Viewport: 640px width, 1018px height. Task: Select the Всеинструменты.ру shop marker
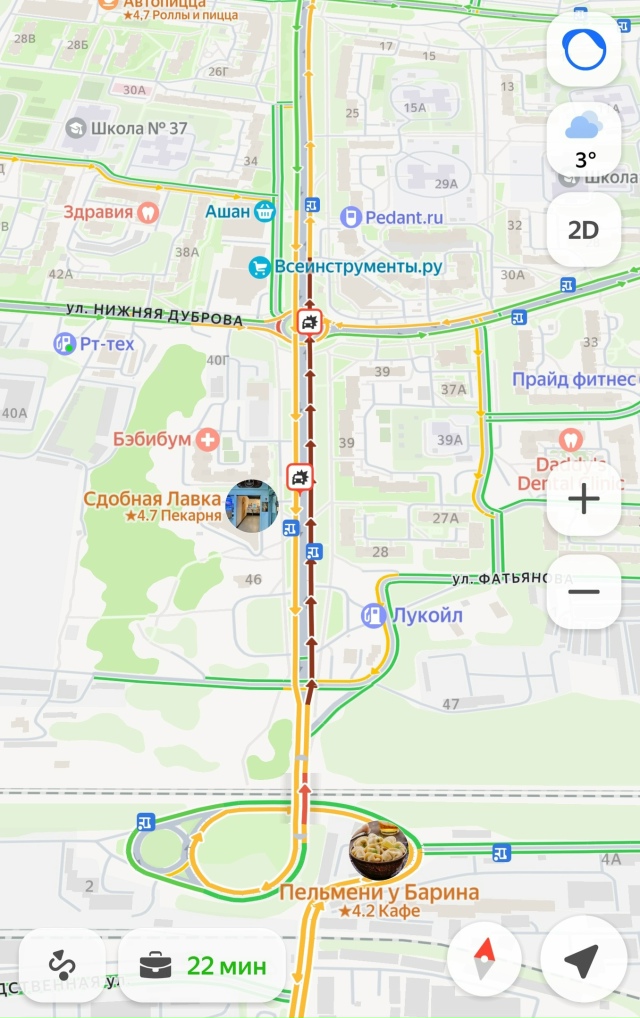click(x=260, y=267)
